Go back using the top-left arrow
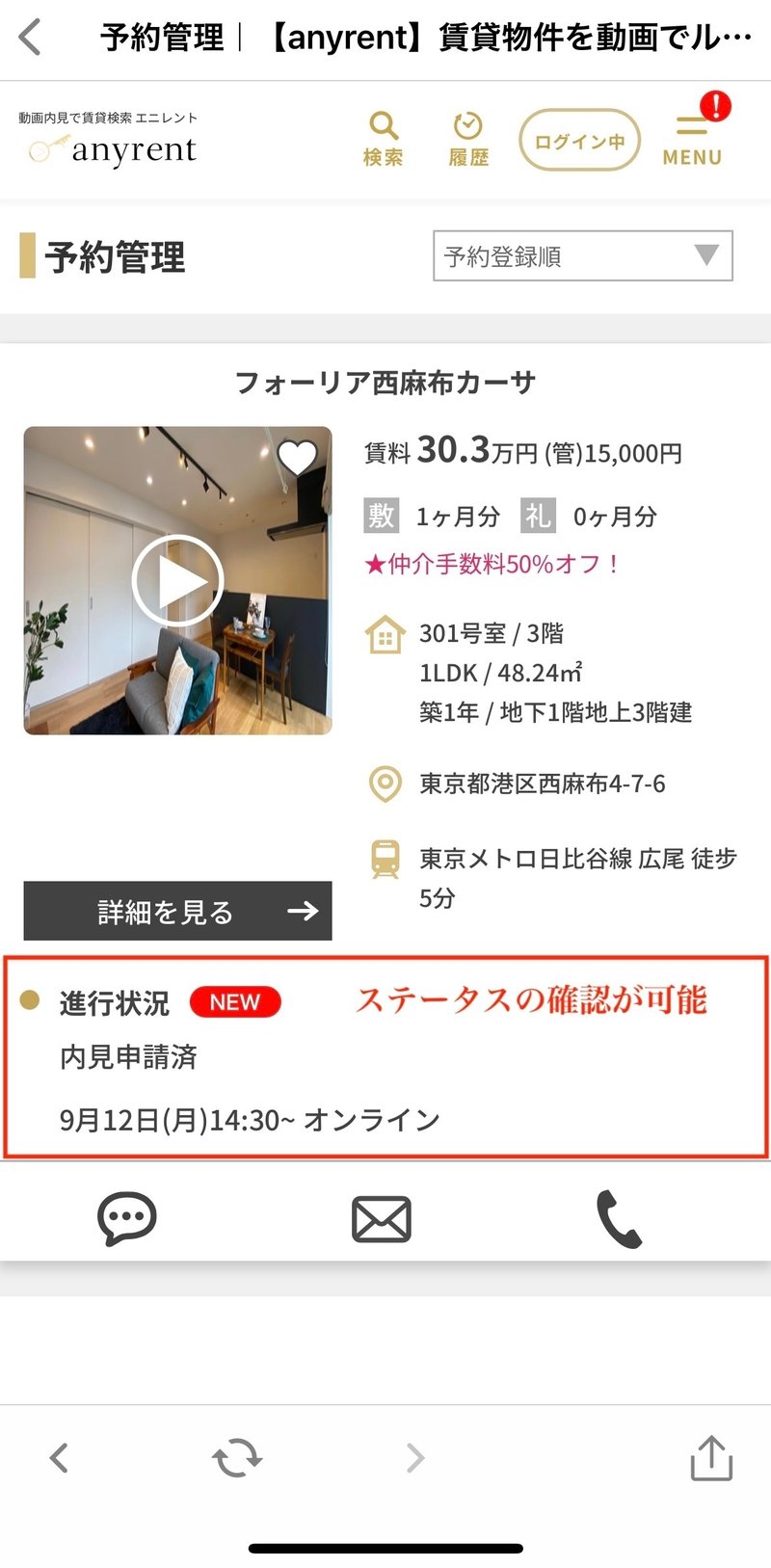 coord(30,38)
